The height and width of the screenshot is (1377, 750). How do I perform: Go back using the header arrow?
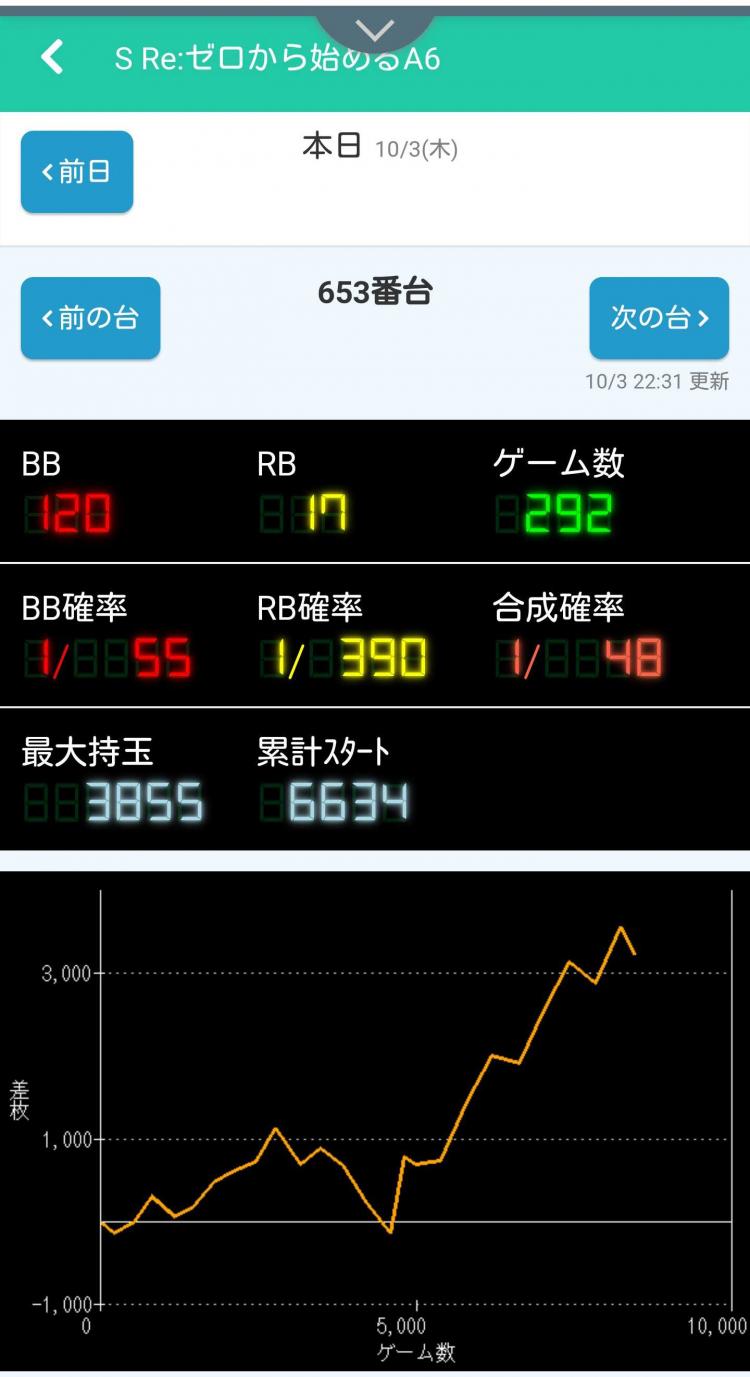[x=52, y=58]
